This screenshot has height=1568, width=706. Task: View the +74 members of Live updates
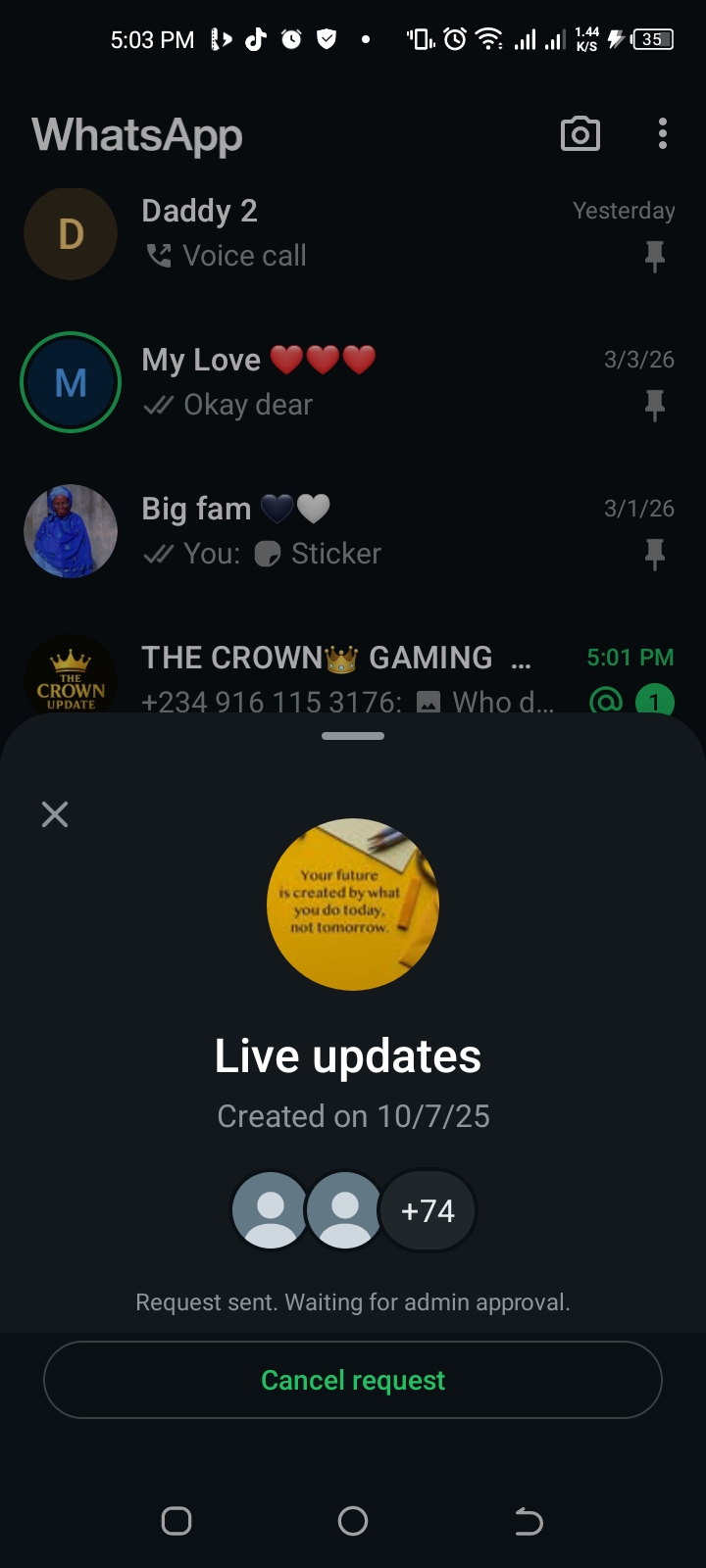point(428,1210)
